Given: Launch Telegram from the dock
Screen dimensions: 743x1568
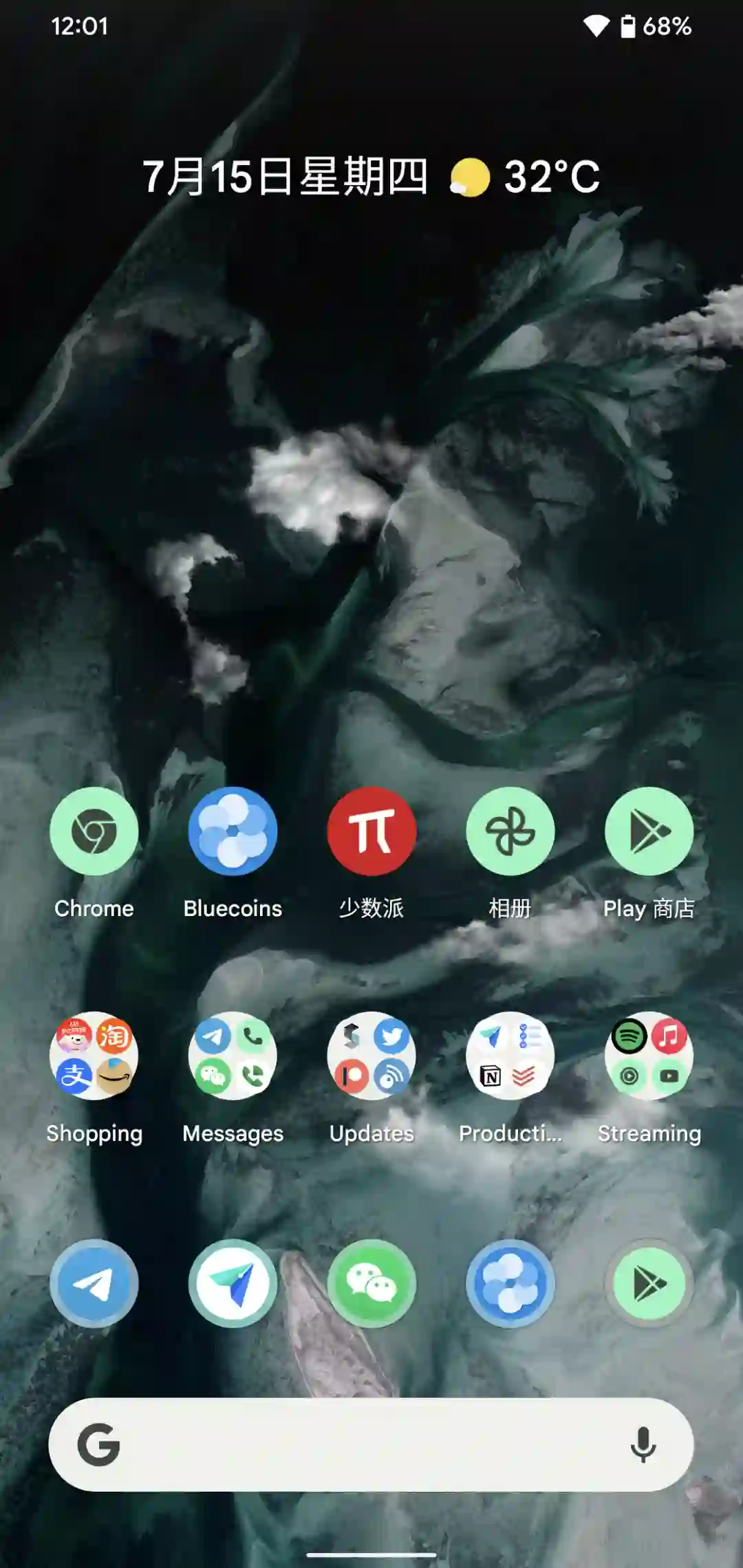Looking at the screenshot, I should (x=94, y=1283).
